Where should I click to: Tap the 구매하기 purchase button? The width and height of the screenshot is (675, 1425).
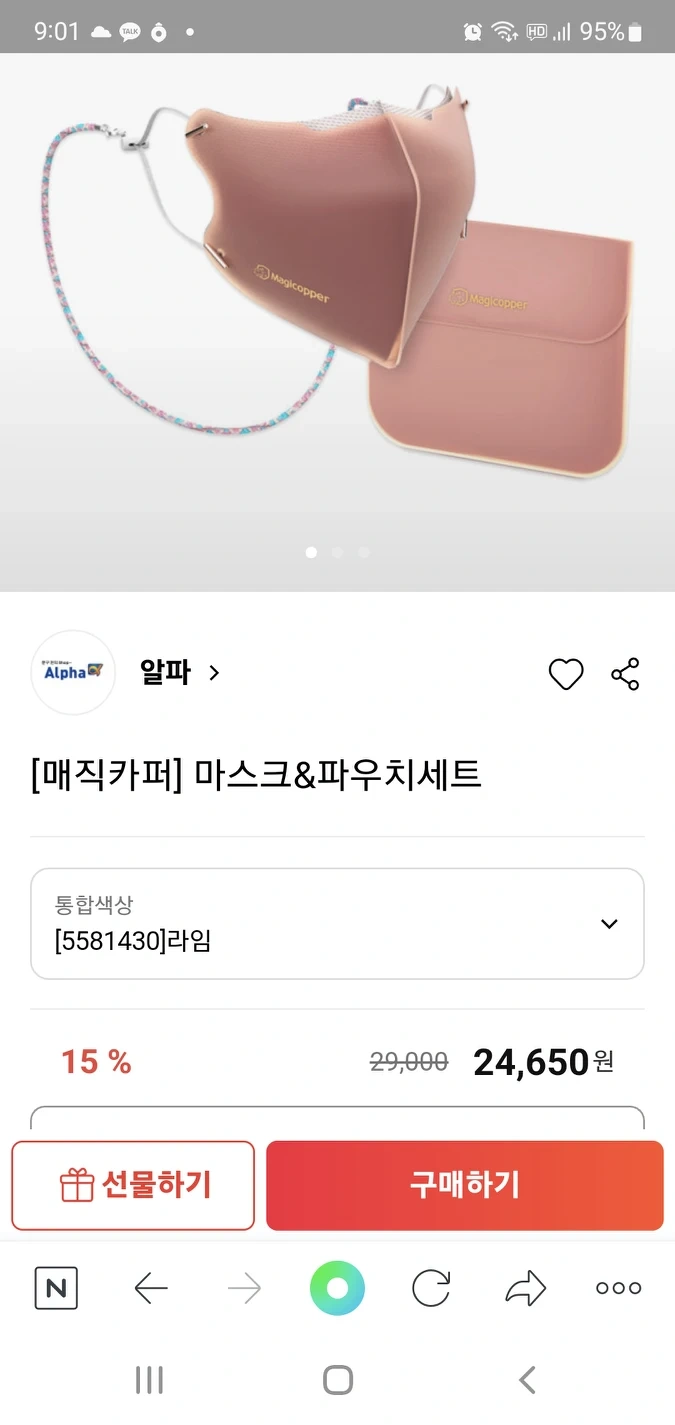(x=464, y=1185)
